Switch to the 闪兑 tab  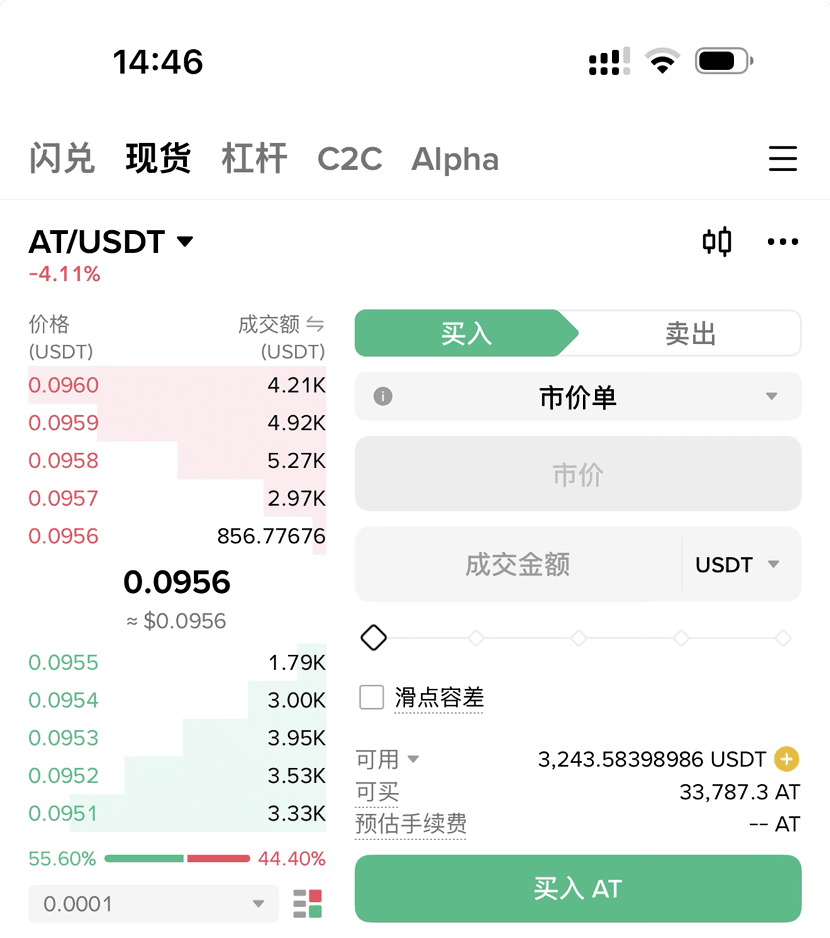(x=62, y=159)
